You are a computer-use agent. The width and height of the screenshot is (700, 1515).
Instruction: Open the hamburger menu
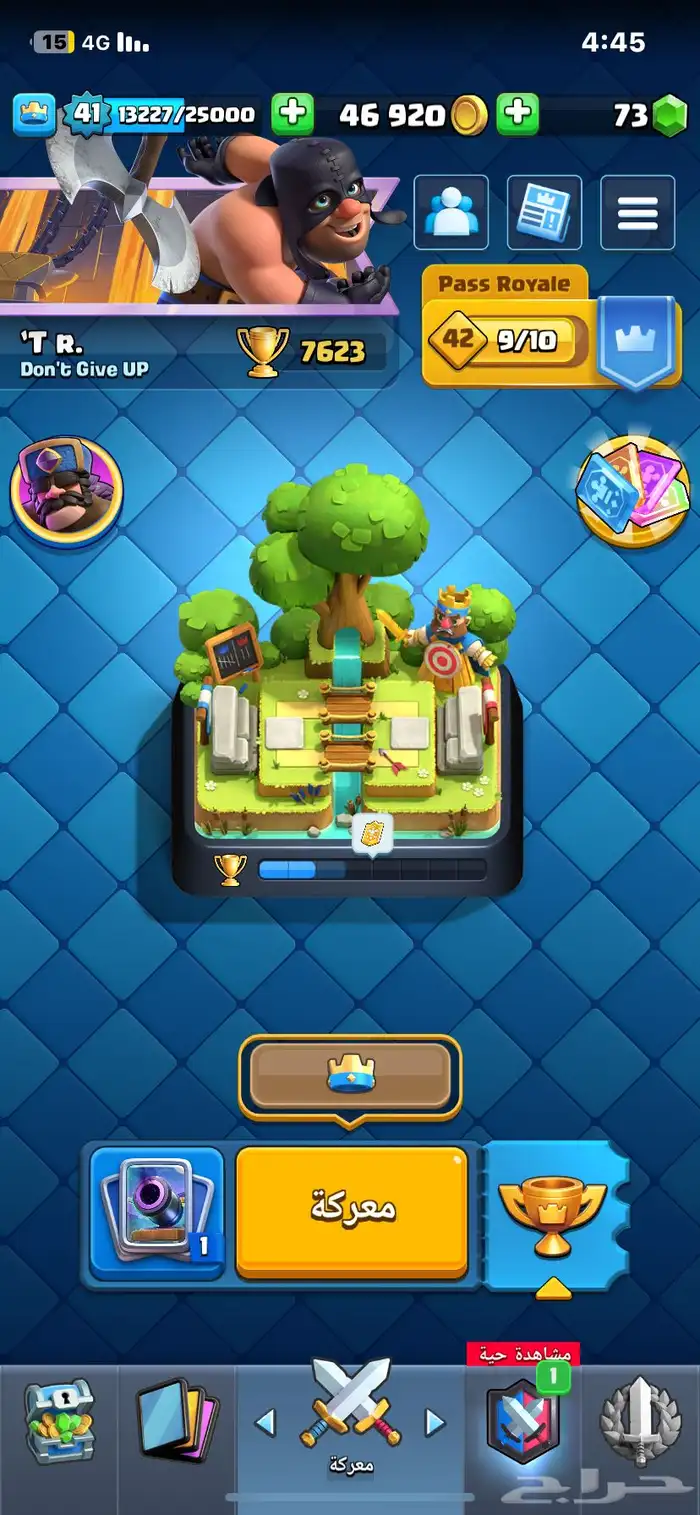(637, 212)
